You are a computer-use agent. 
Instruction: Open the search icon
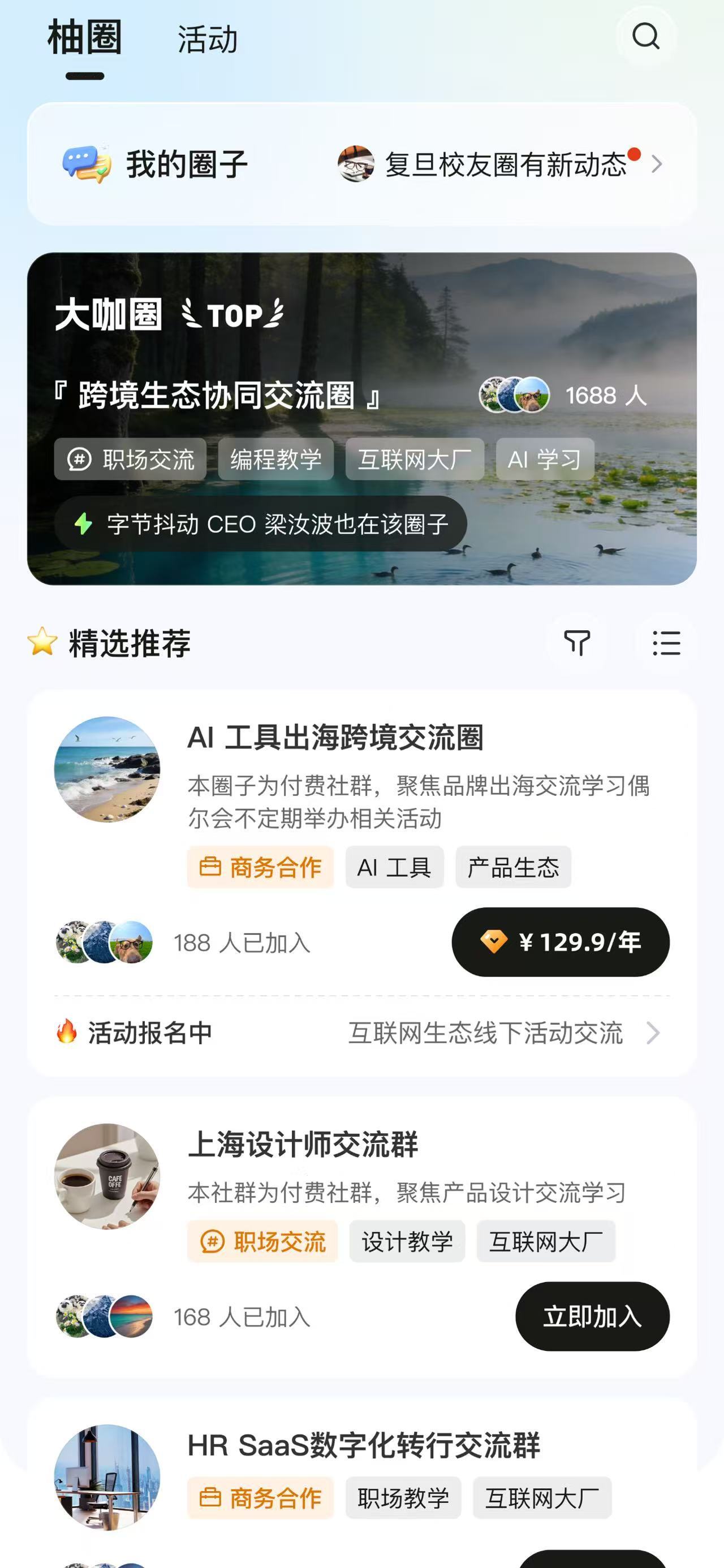(x=645, y=37)
